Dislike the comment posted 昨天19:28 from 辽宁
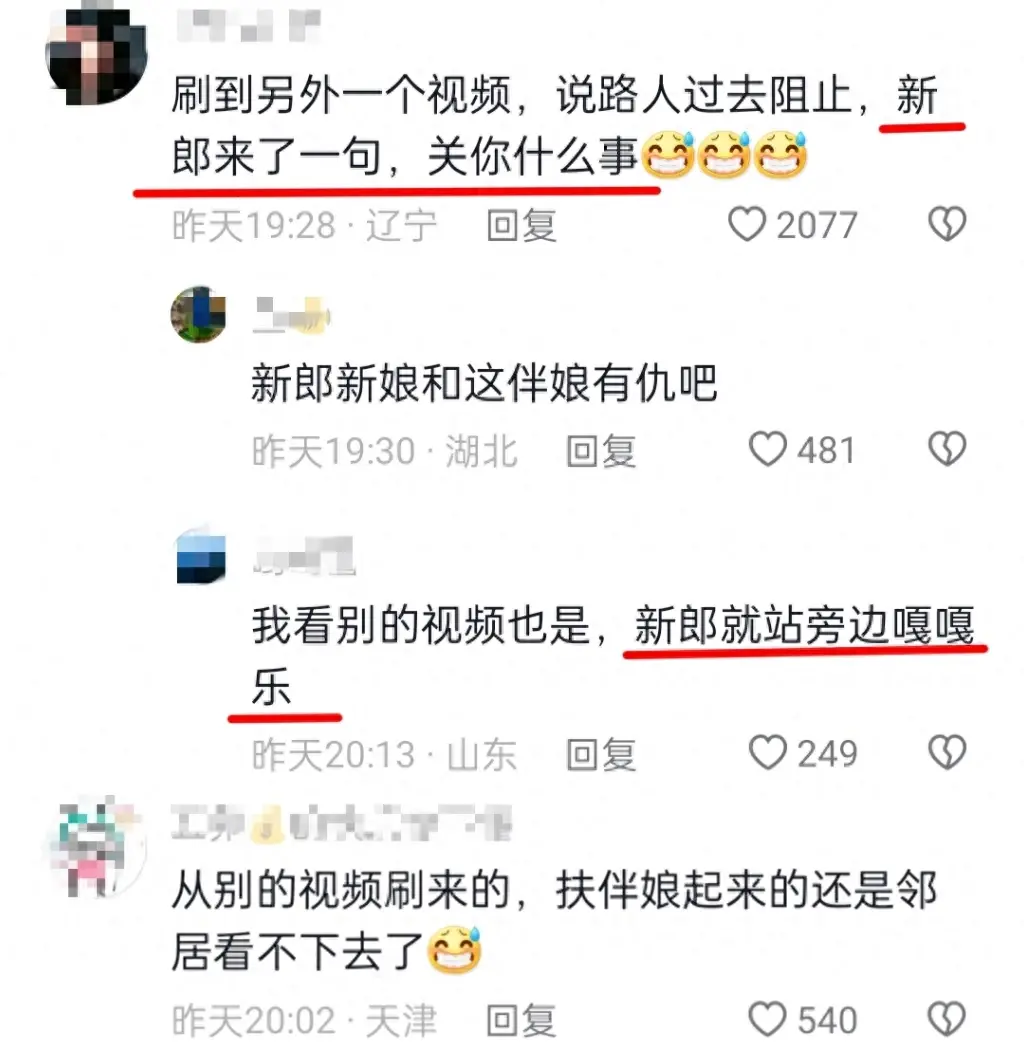This screenshot has height=1047, width=1024. coord(946,225)
